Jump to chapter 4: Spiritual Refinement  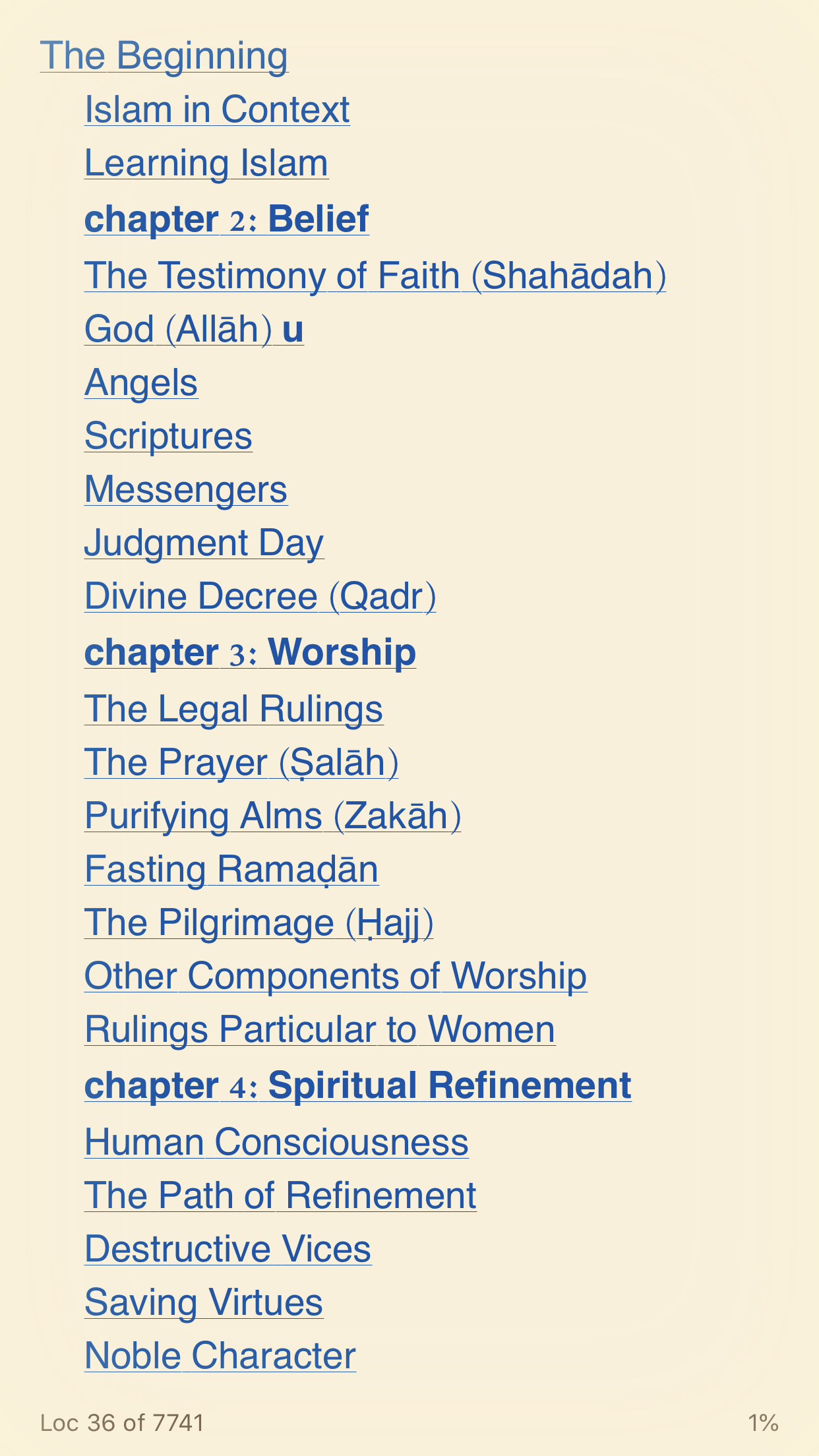coord(357,1085)
